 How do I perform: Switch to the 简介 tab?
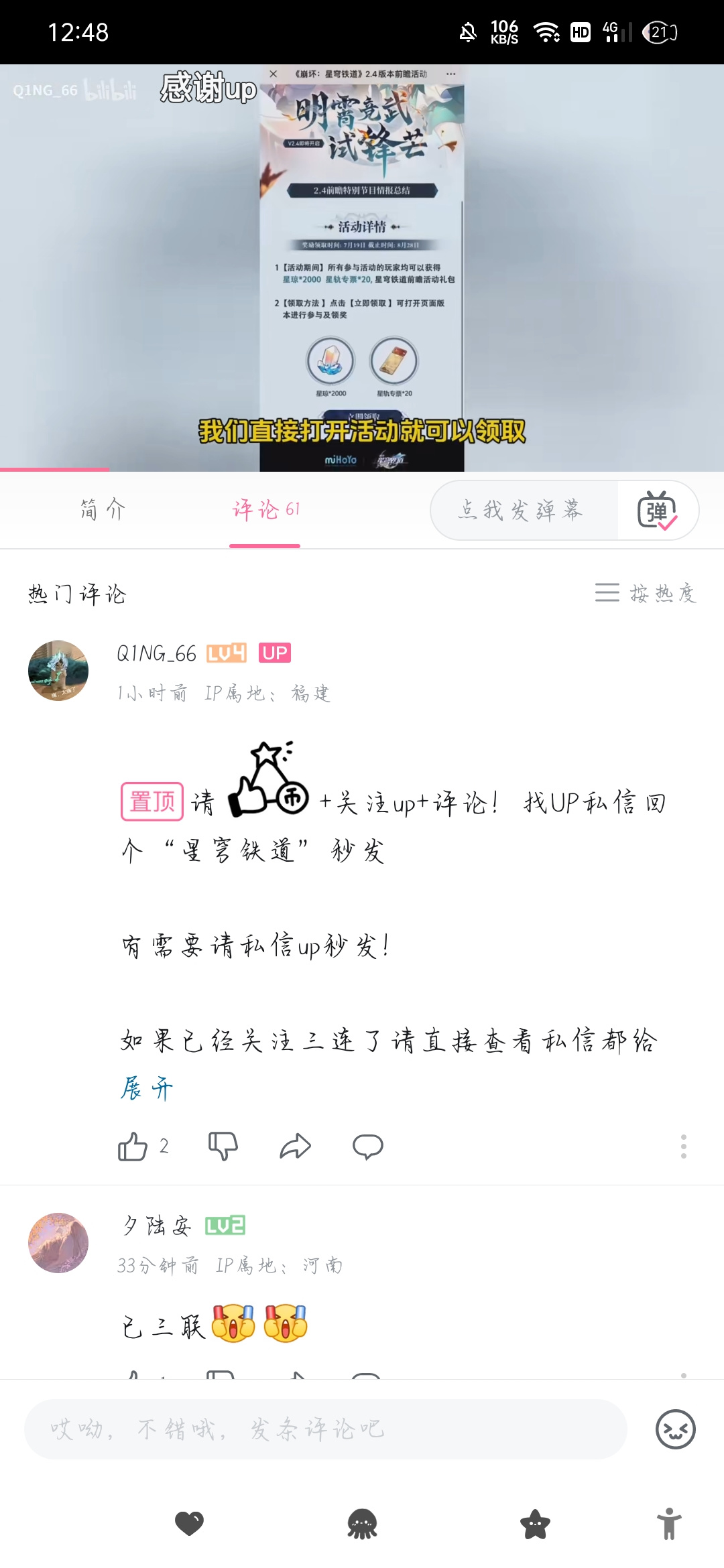[103, 510]
